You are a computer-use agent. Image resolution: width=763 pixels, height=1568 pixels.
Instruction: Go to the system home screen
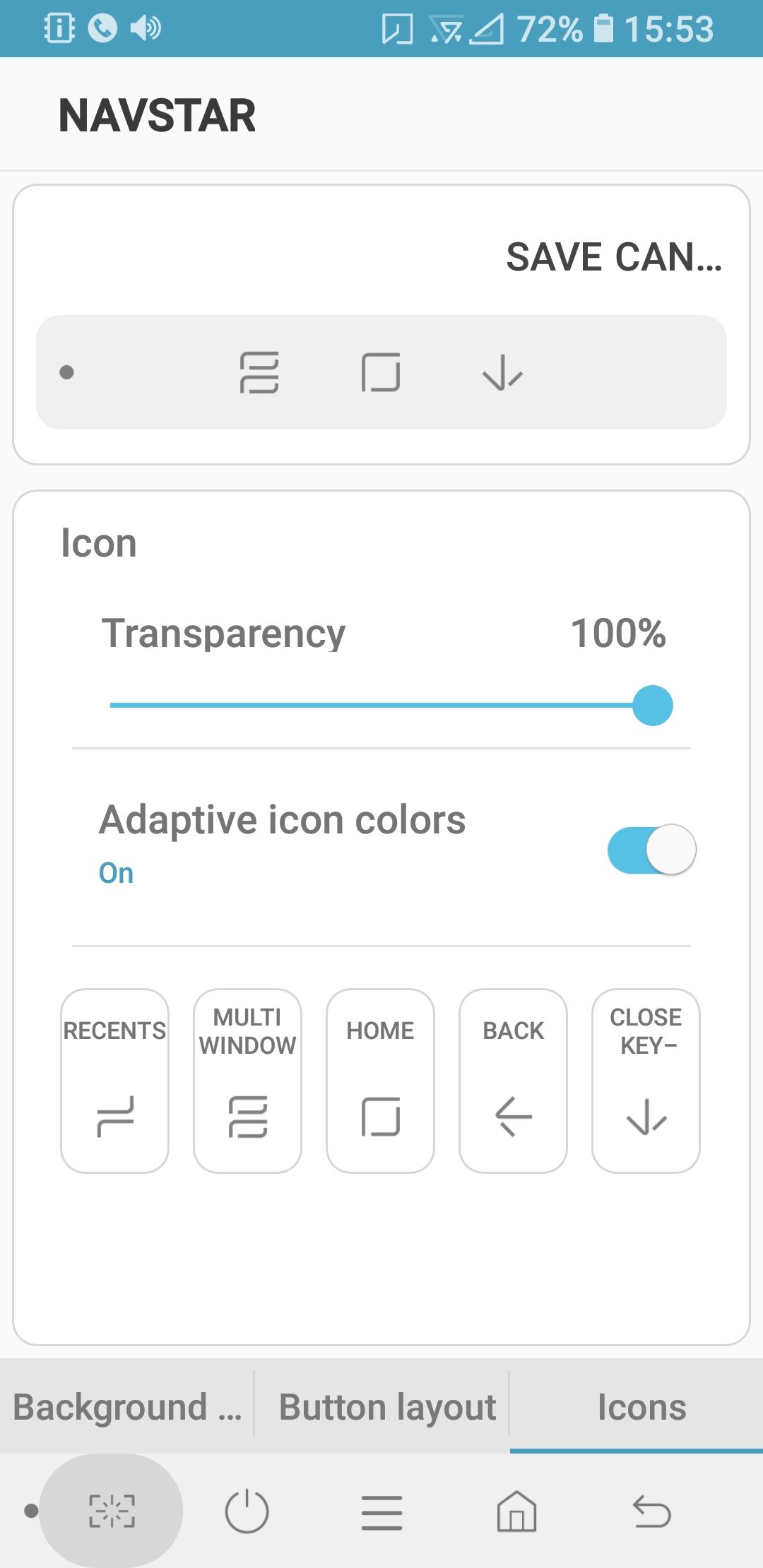(516, 1511)
